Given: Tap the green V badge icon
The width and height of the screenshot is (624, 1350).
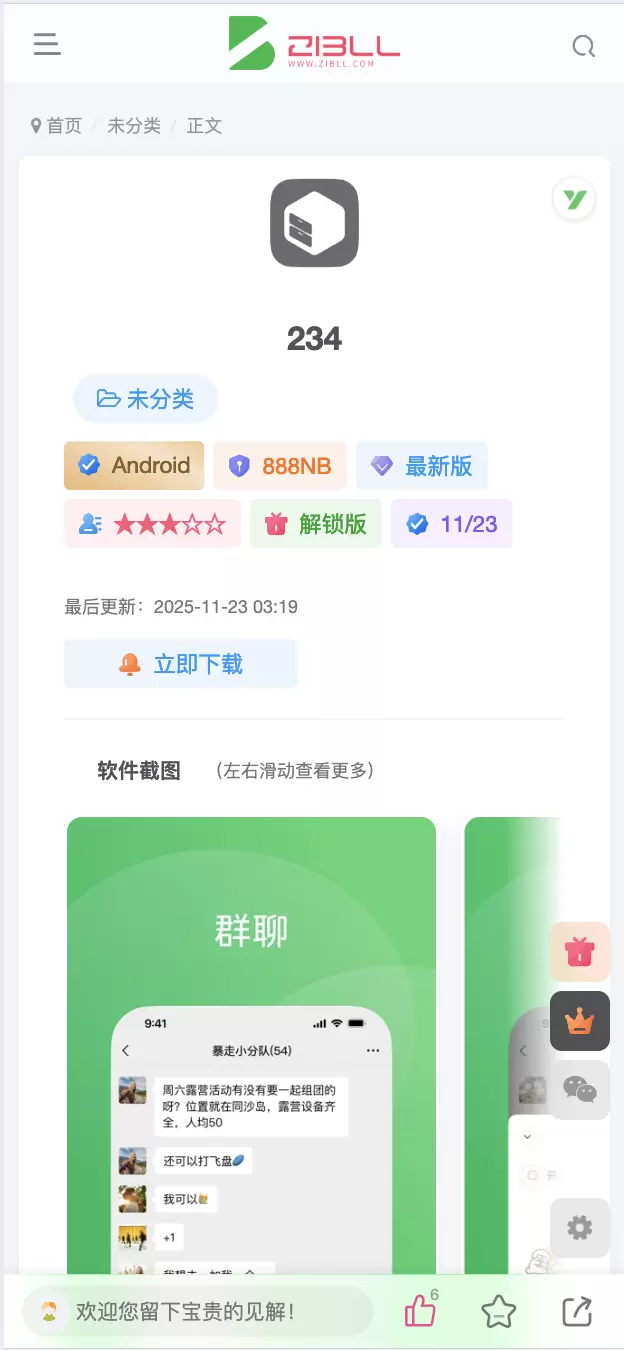Looking at the screenshot, I should point(574,200).
